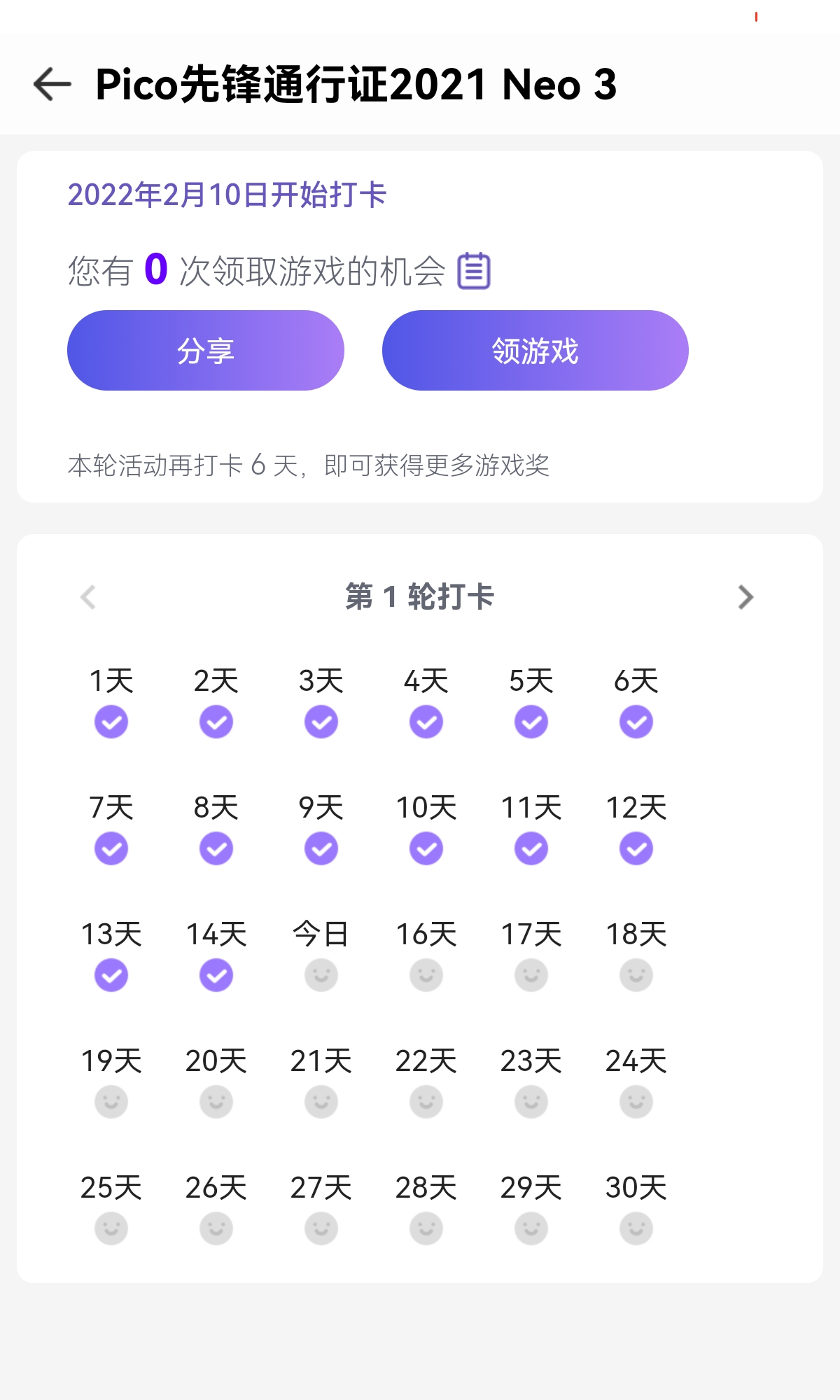
Task: Open the clipboard record of claimed games
Action: point(475,270)
